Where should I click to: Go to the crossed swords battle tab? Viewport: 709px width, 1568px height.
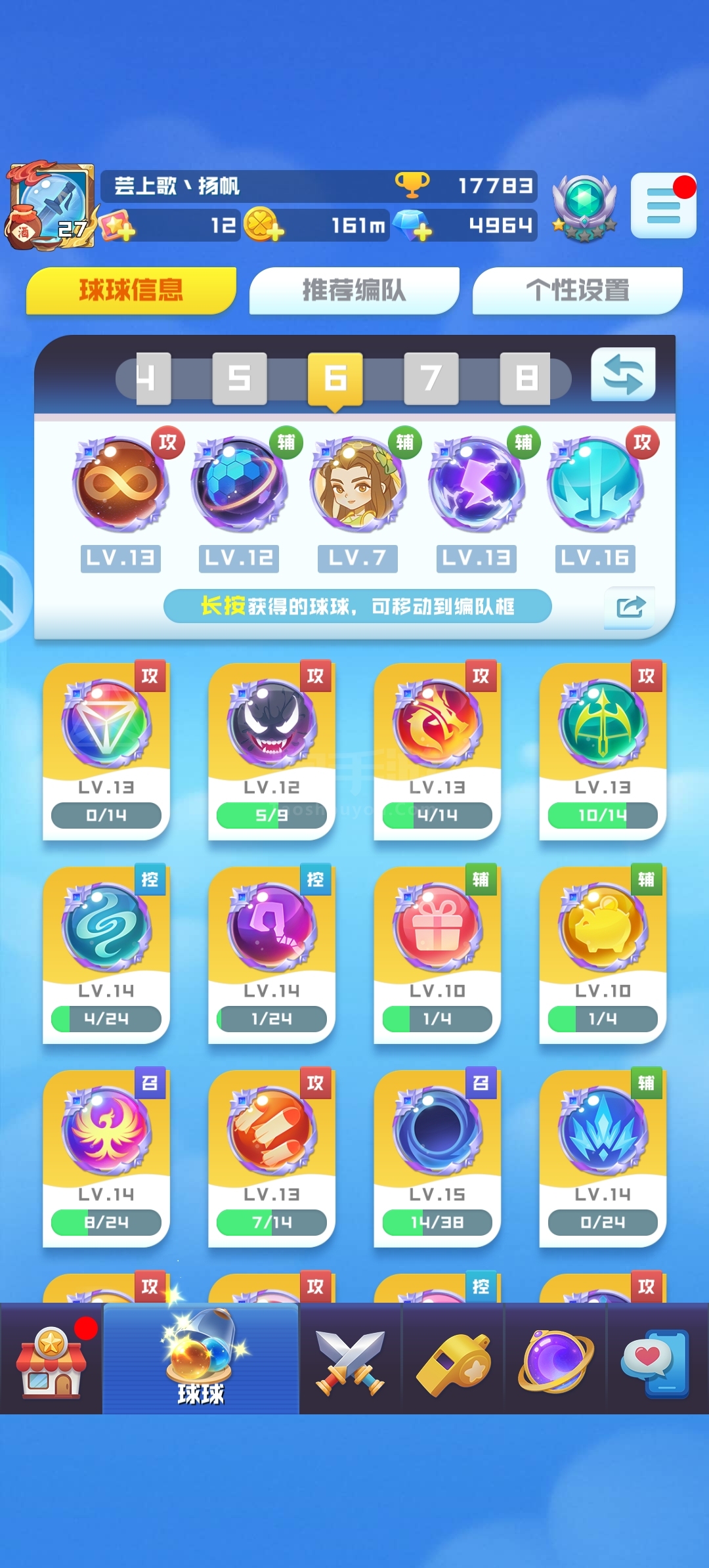(350, 1359)
